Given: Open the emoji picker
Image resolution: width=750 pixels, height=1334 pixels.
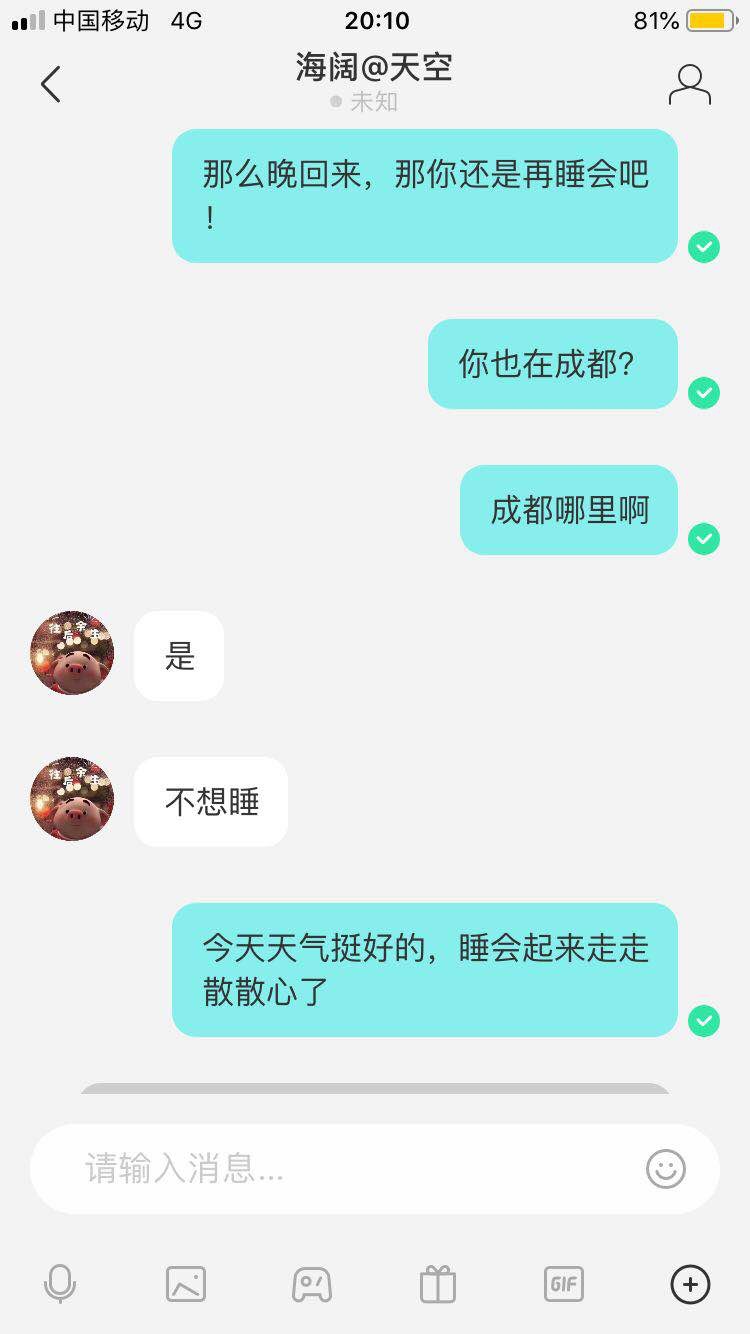Looking at the screenshot, I should 666,1168.
